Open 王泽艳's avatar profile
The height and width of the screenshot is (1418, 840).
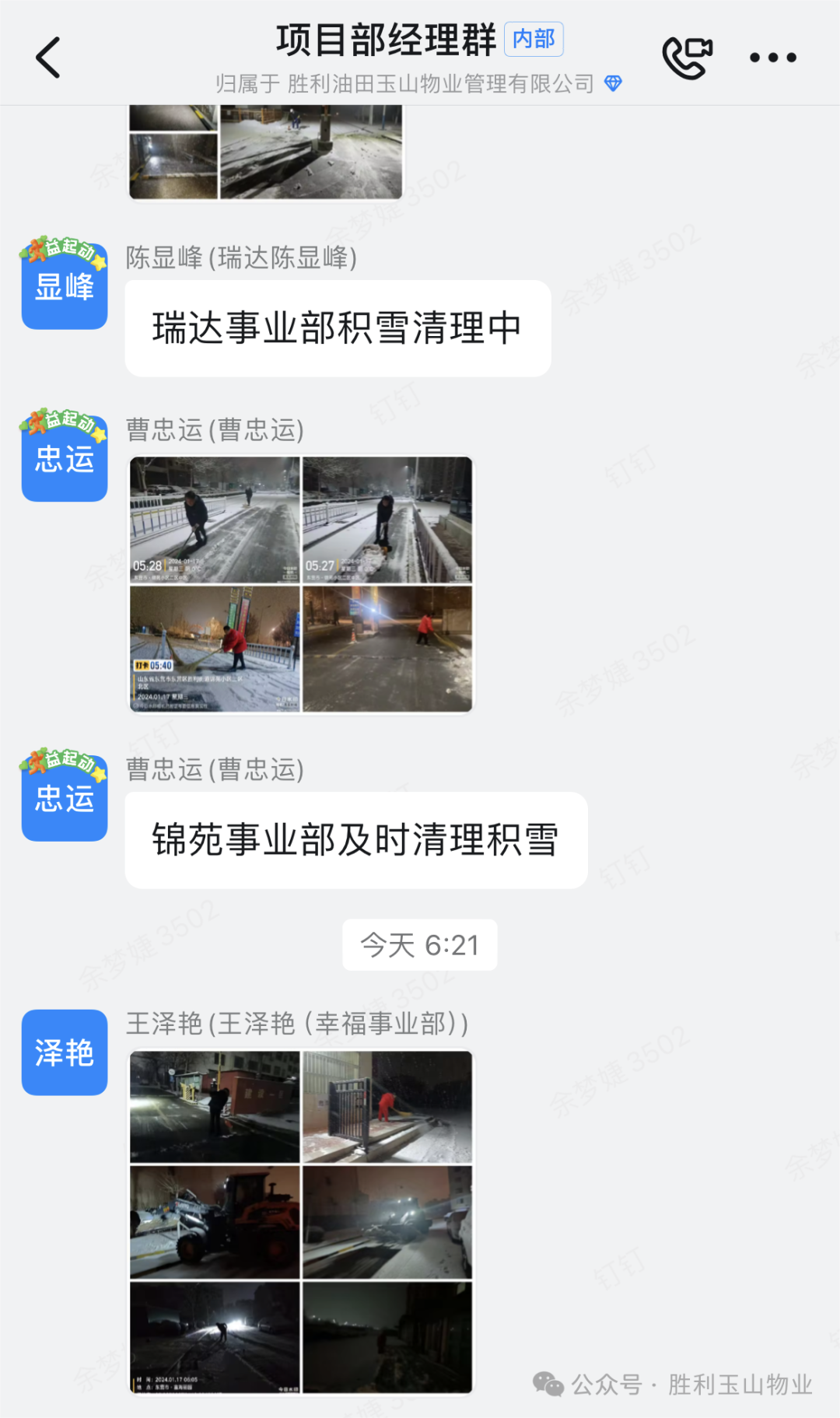coord(65,1052)
